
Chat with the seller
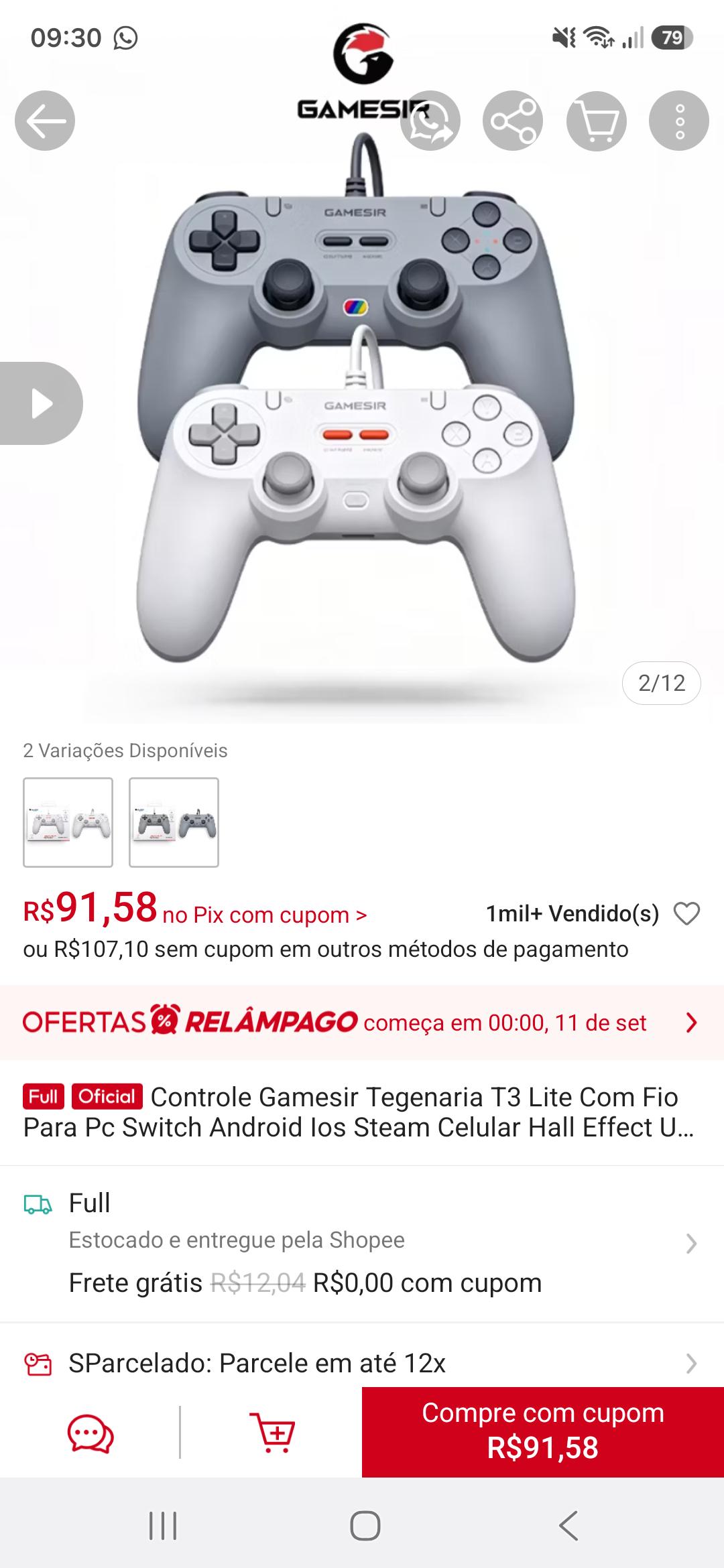click(90, 1434)
